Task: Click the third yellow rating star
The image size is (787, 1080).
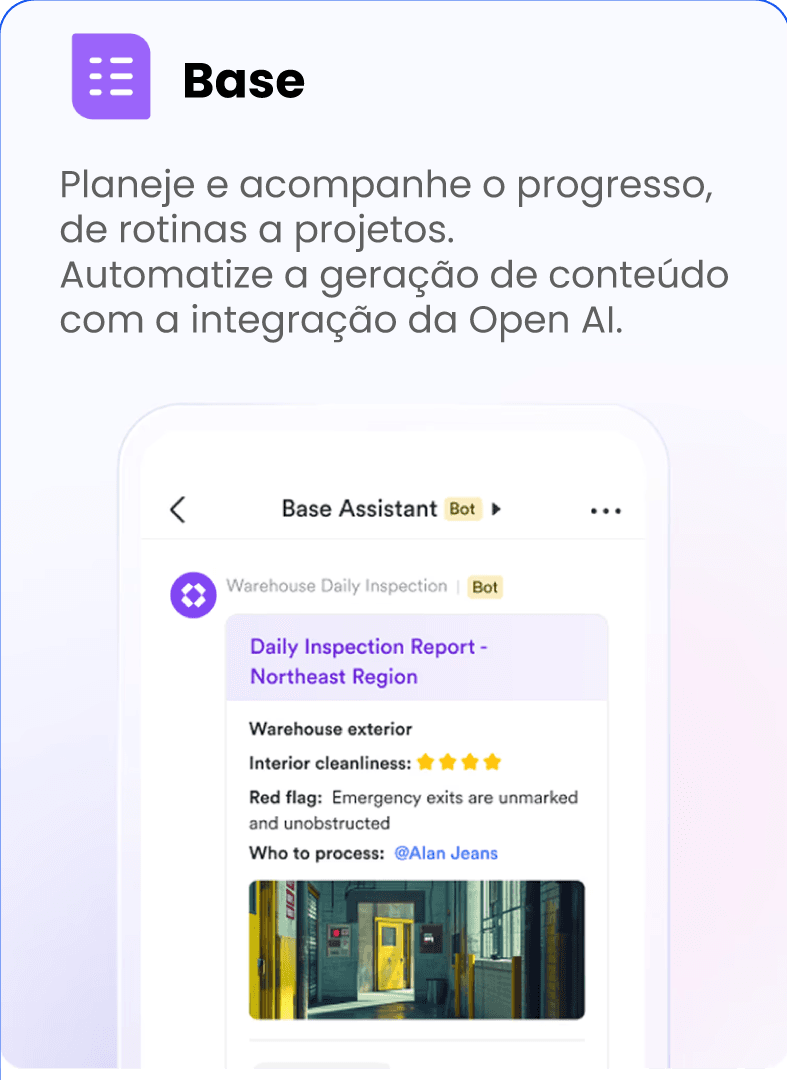Action: coord(470,762)
